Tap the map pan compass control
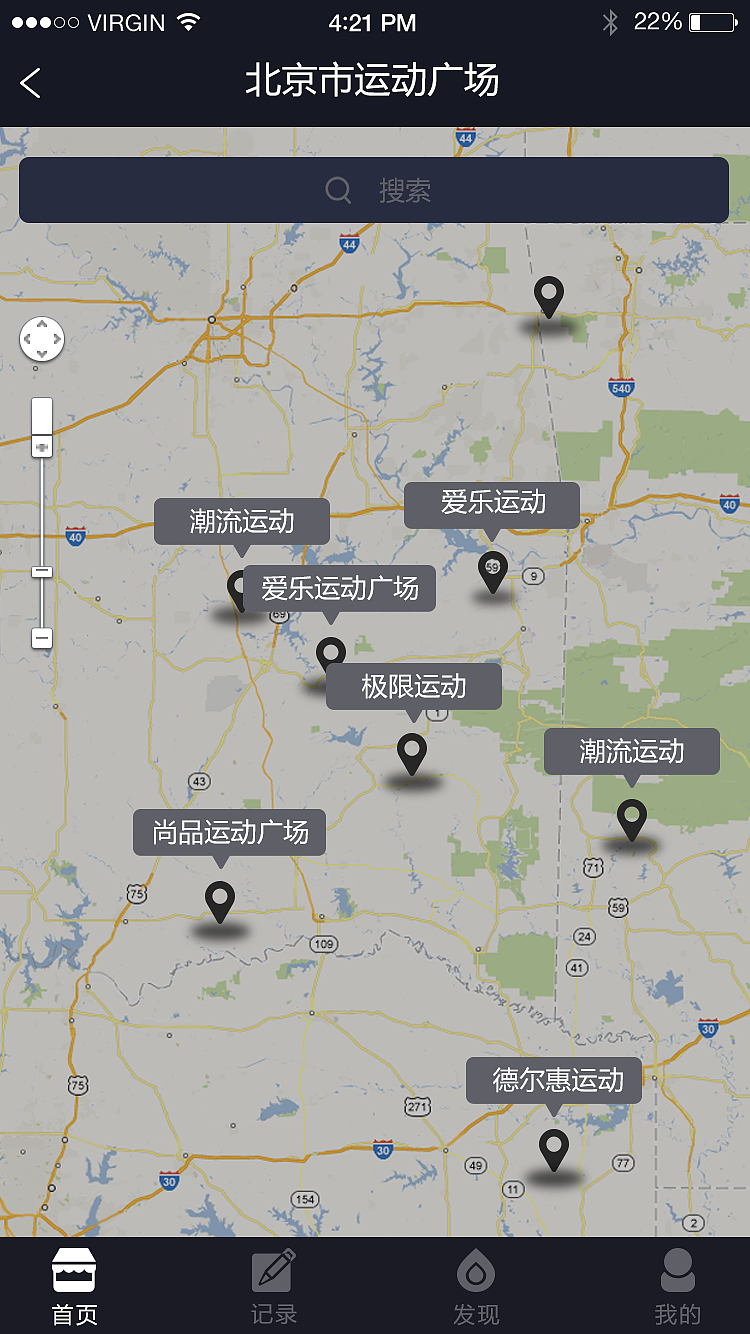The height and width of the screenshot is (1334, 750). tap(41, 339)
